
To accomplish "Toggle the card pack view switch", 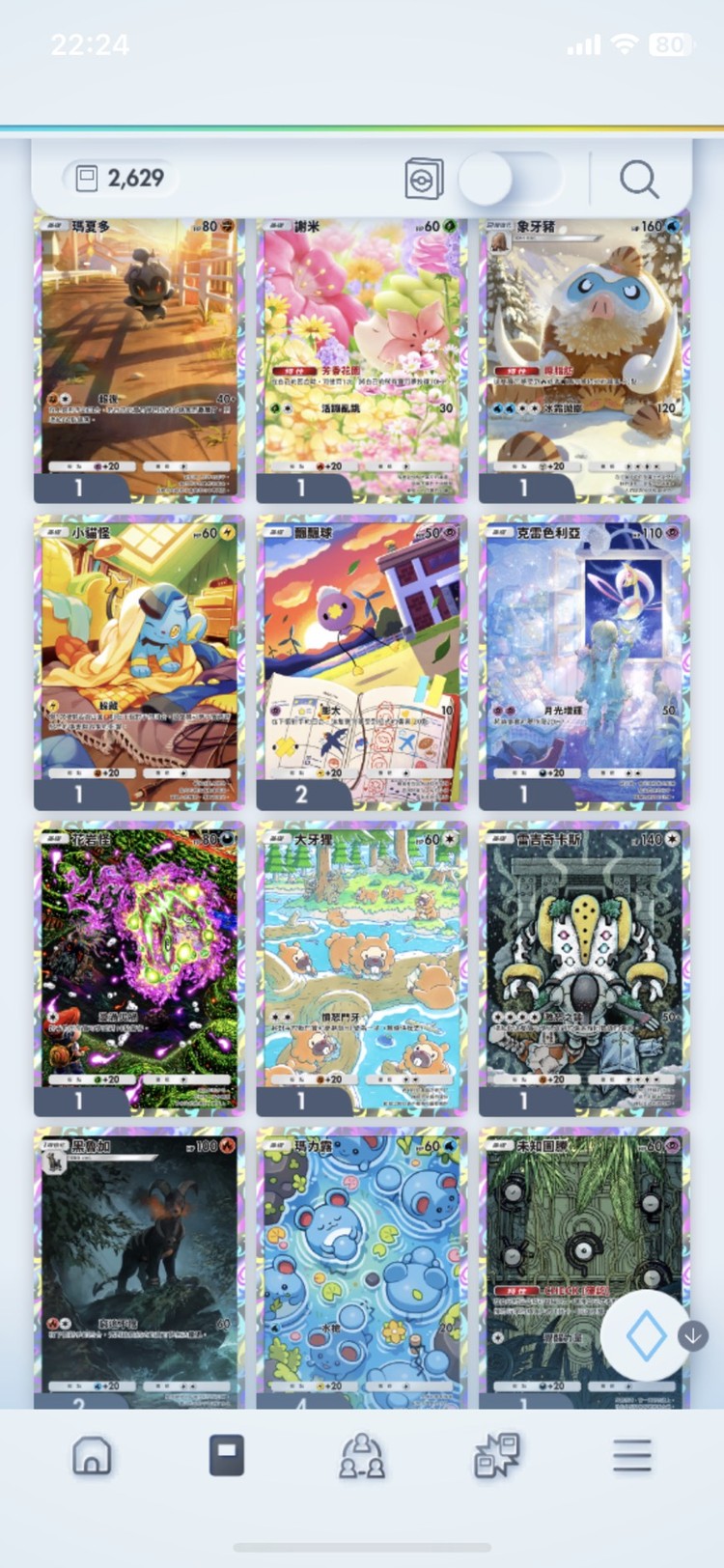I will pyautogui.click(x=509, y=180).
